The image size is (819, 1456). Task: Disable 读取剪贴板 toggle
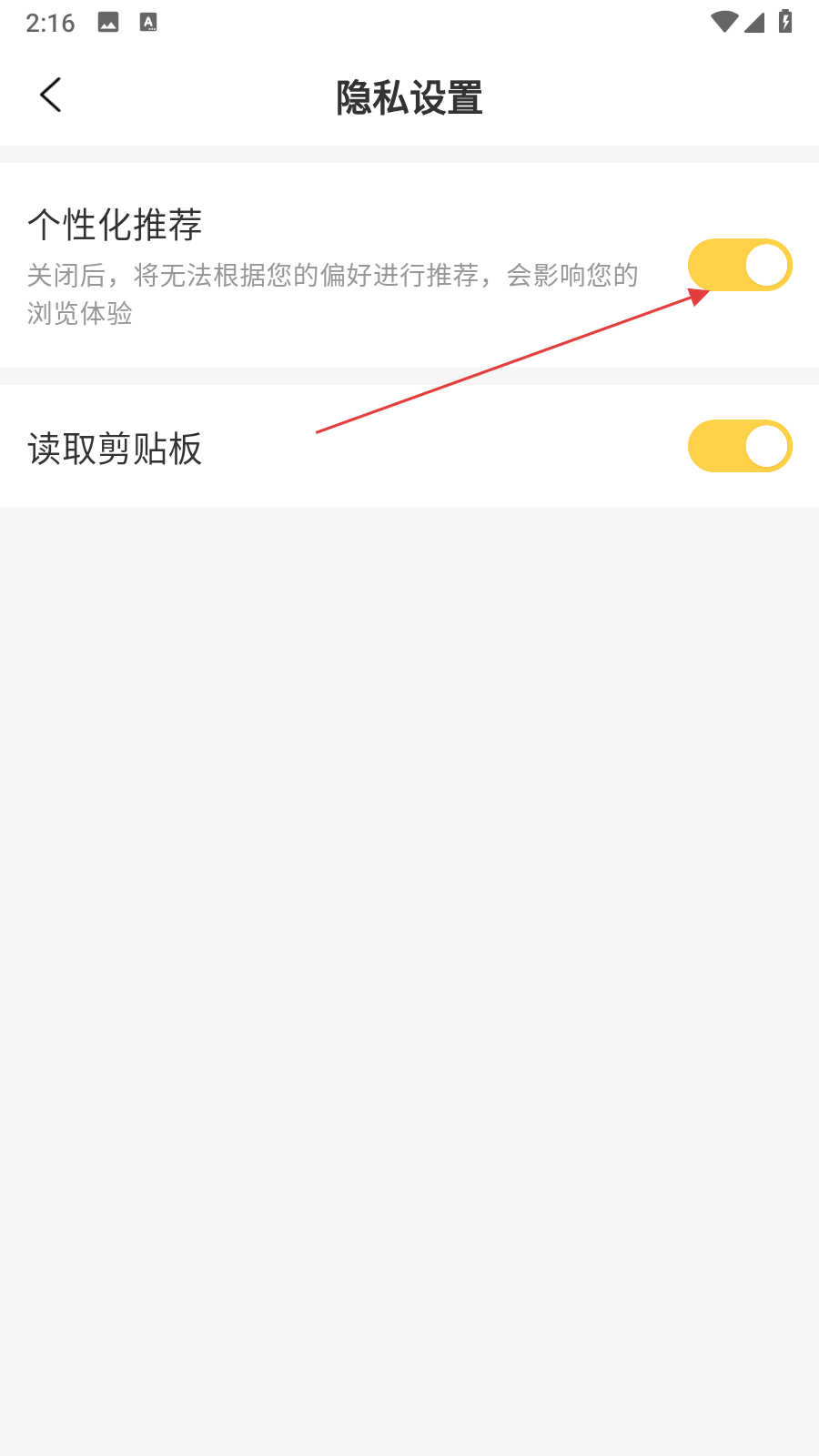point(739,446)
